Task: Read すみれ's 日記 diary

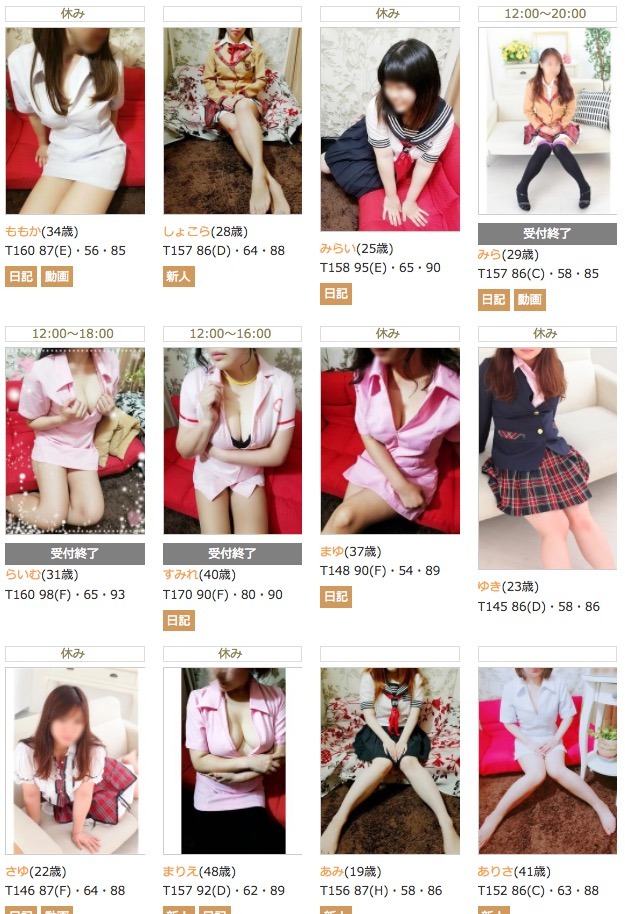Action: pos(178,620)
